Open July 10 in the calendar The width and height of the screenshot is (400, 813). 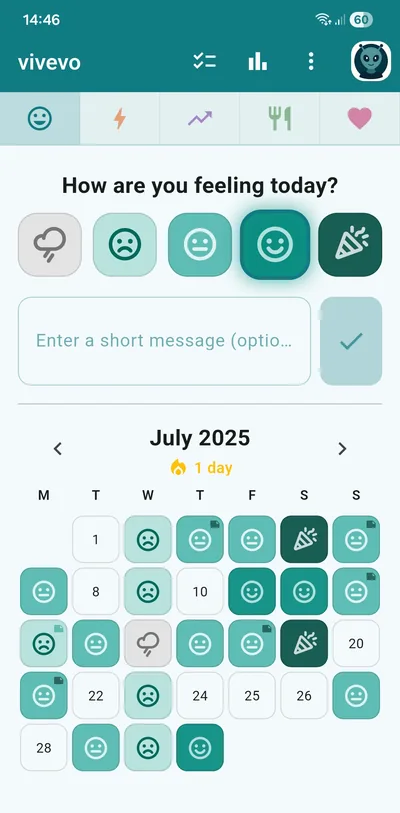coord(200,592)
